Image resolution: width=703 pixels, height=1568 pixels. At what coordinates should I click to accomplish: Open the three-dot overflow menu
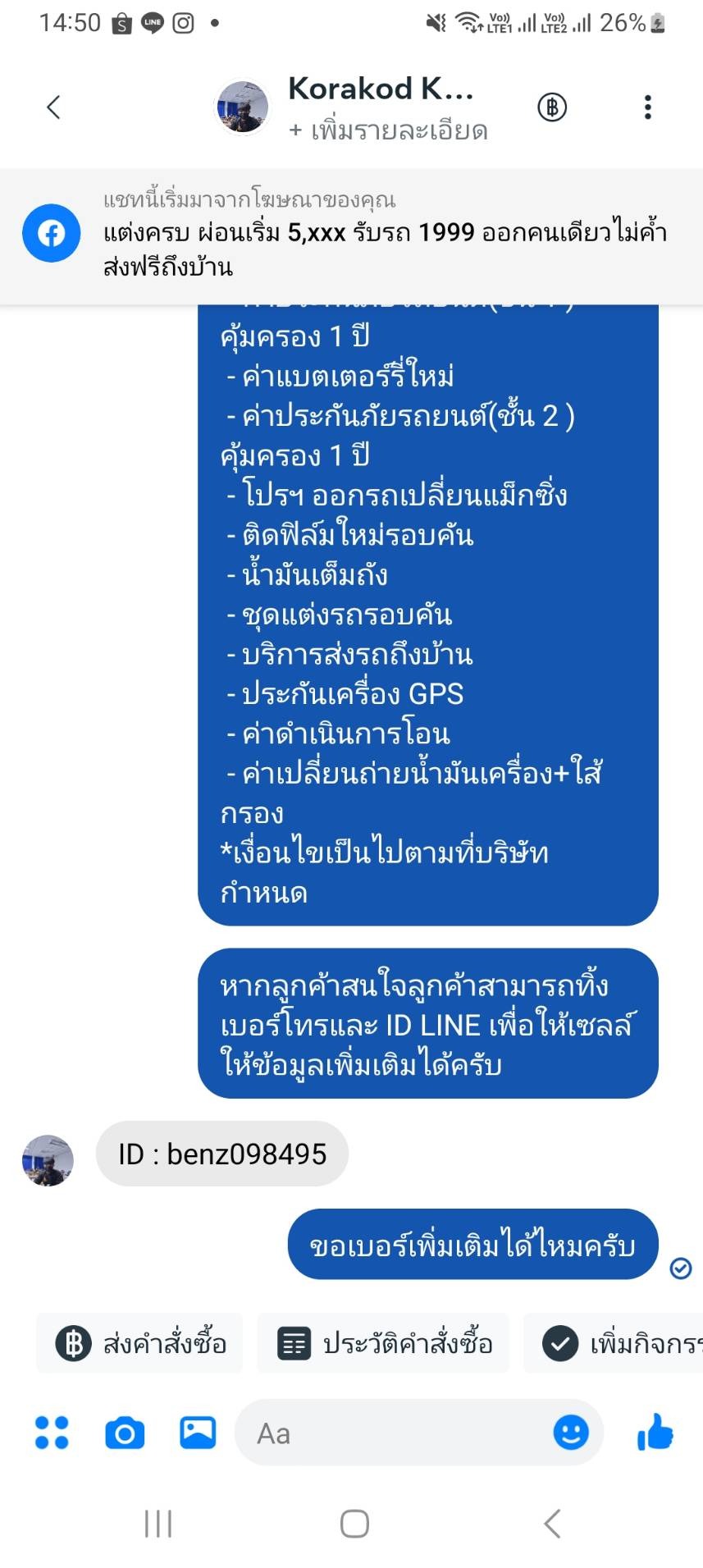coord(647,107)
